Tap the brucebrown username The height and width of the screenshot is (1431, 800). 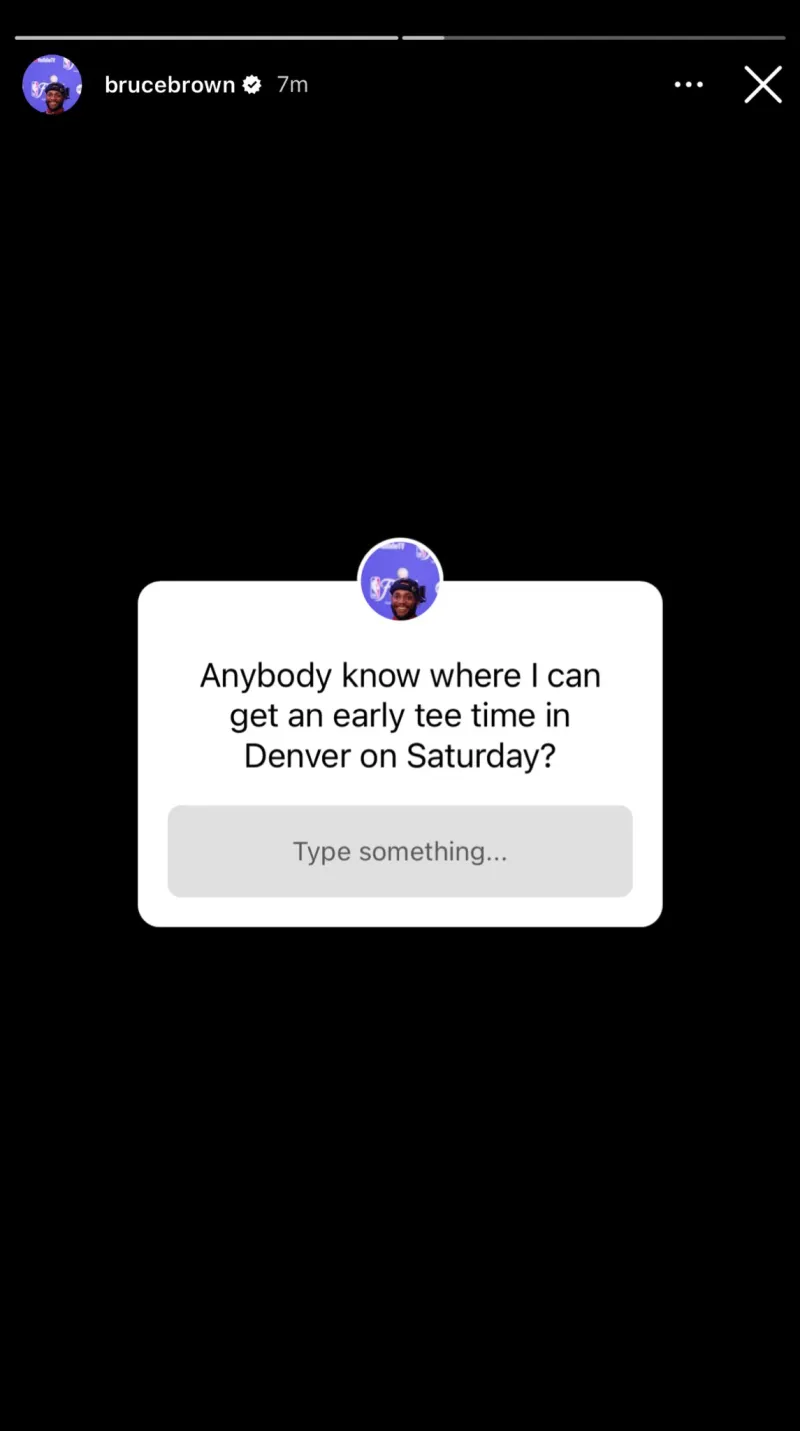(x=169, y=85)
